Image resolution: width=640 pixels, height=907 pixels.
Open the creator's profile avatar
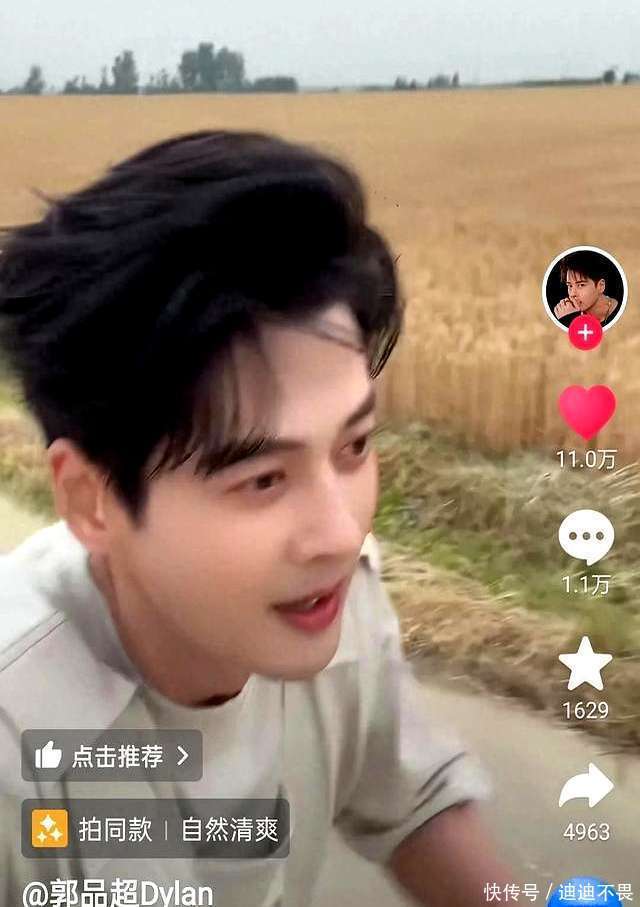(584, 287)
